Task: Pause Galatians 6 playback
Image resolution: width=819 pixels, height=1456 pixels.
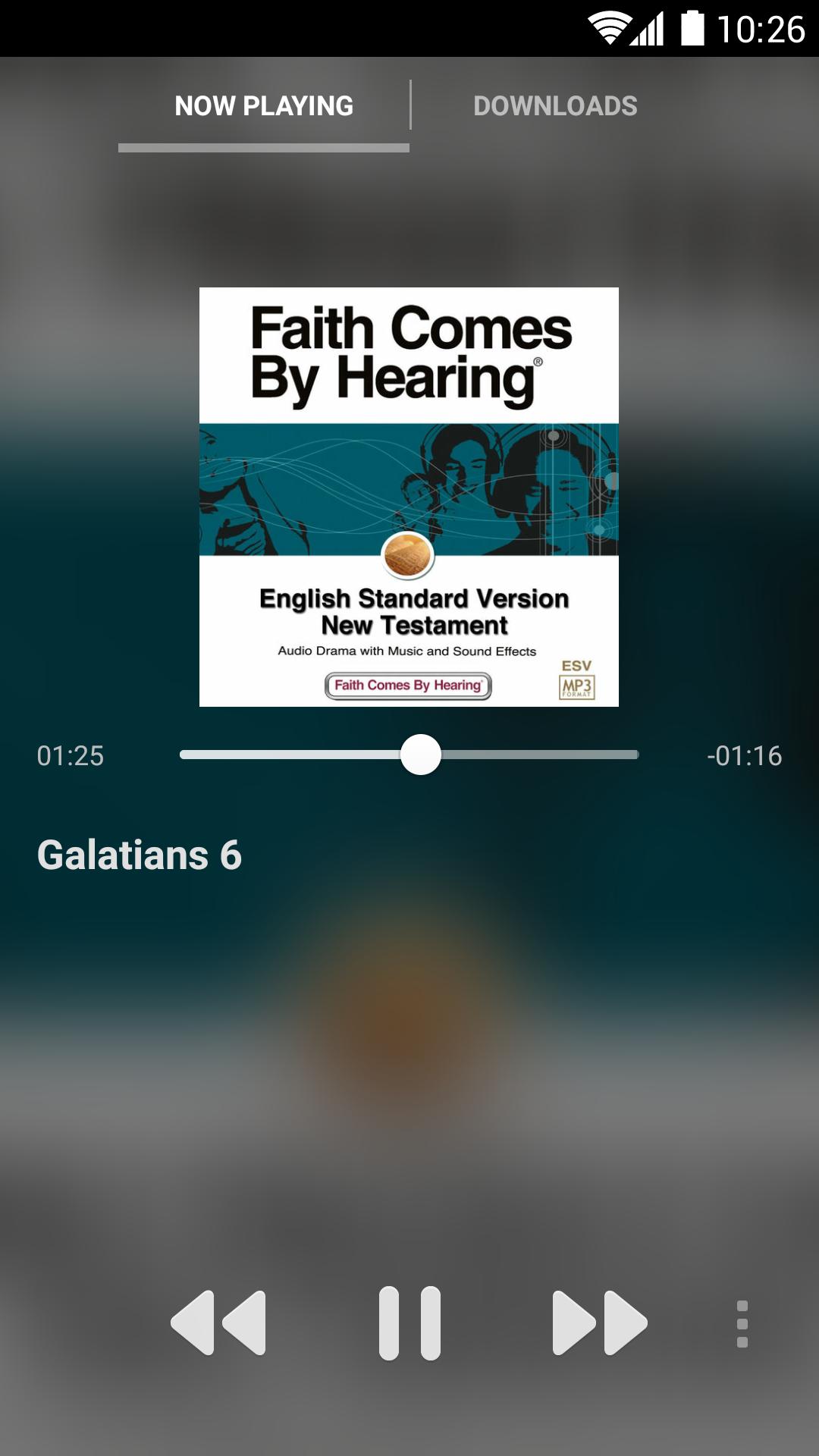Action: click(409, 1323)
